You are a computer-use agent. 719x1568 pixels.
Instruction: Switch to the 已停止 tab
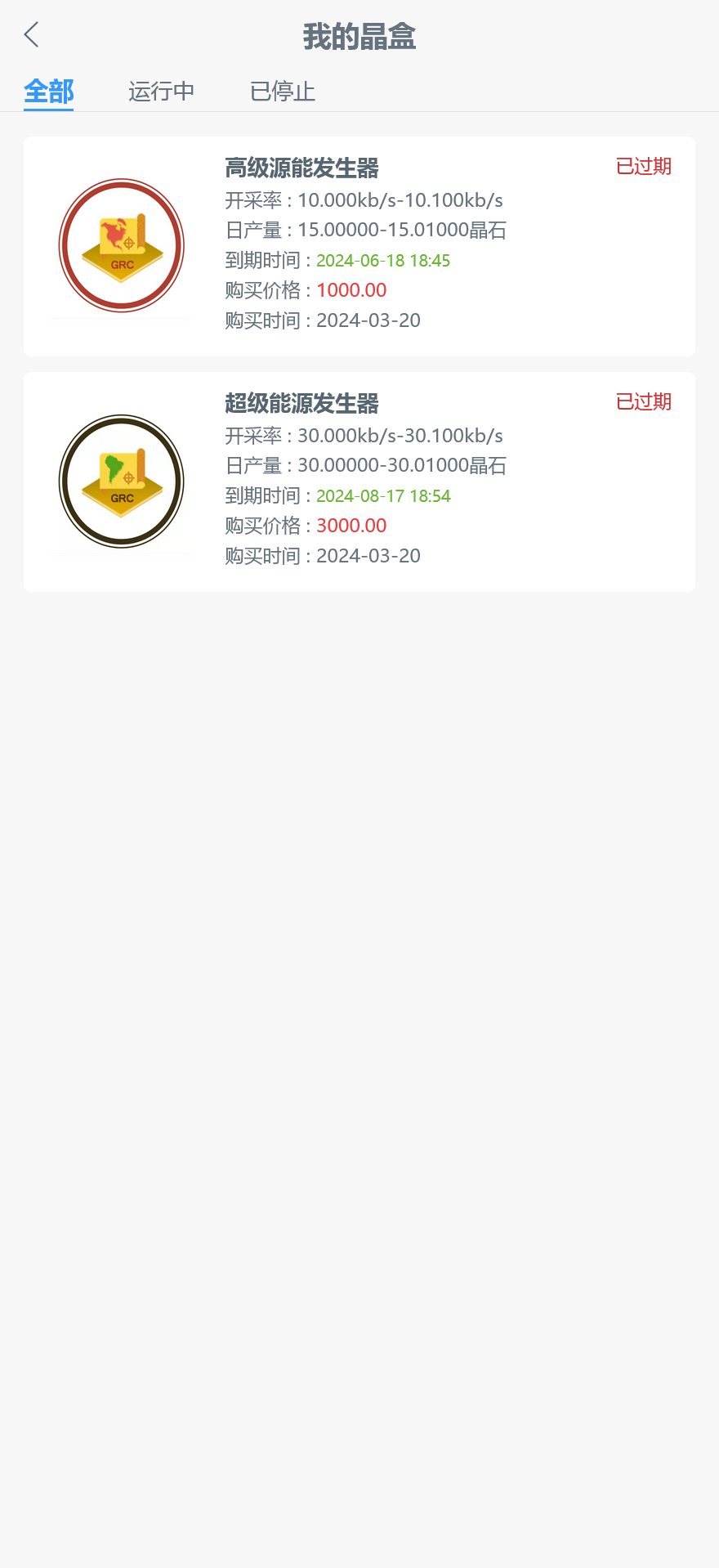[281, 92]
